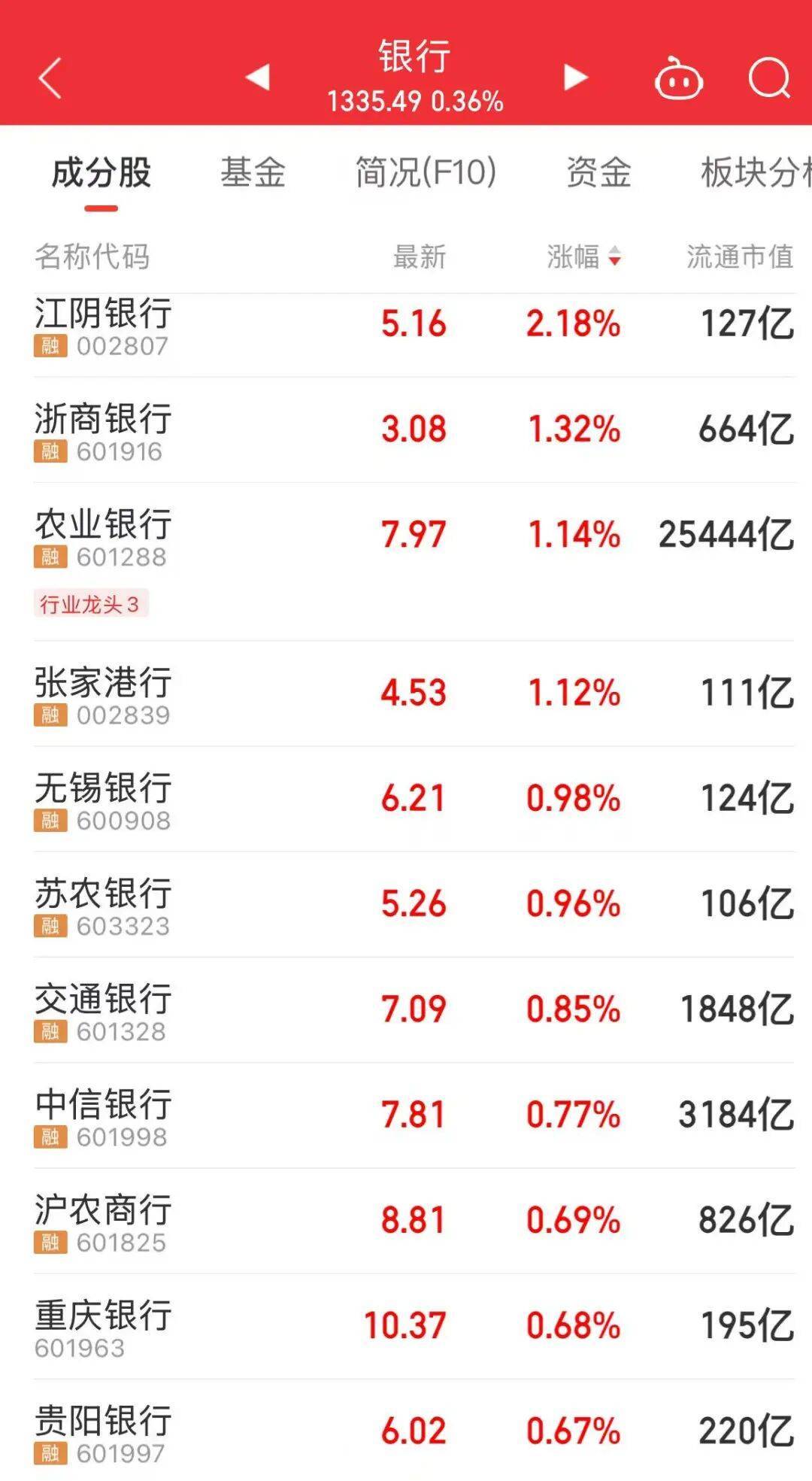Open 贵阳银行 stock details
The width and height of the screenshot is (812, 1481).
tap(103, 1432)
